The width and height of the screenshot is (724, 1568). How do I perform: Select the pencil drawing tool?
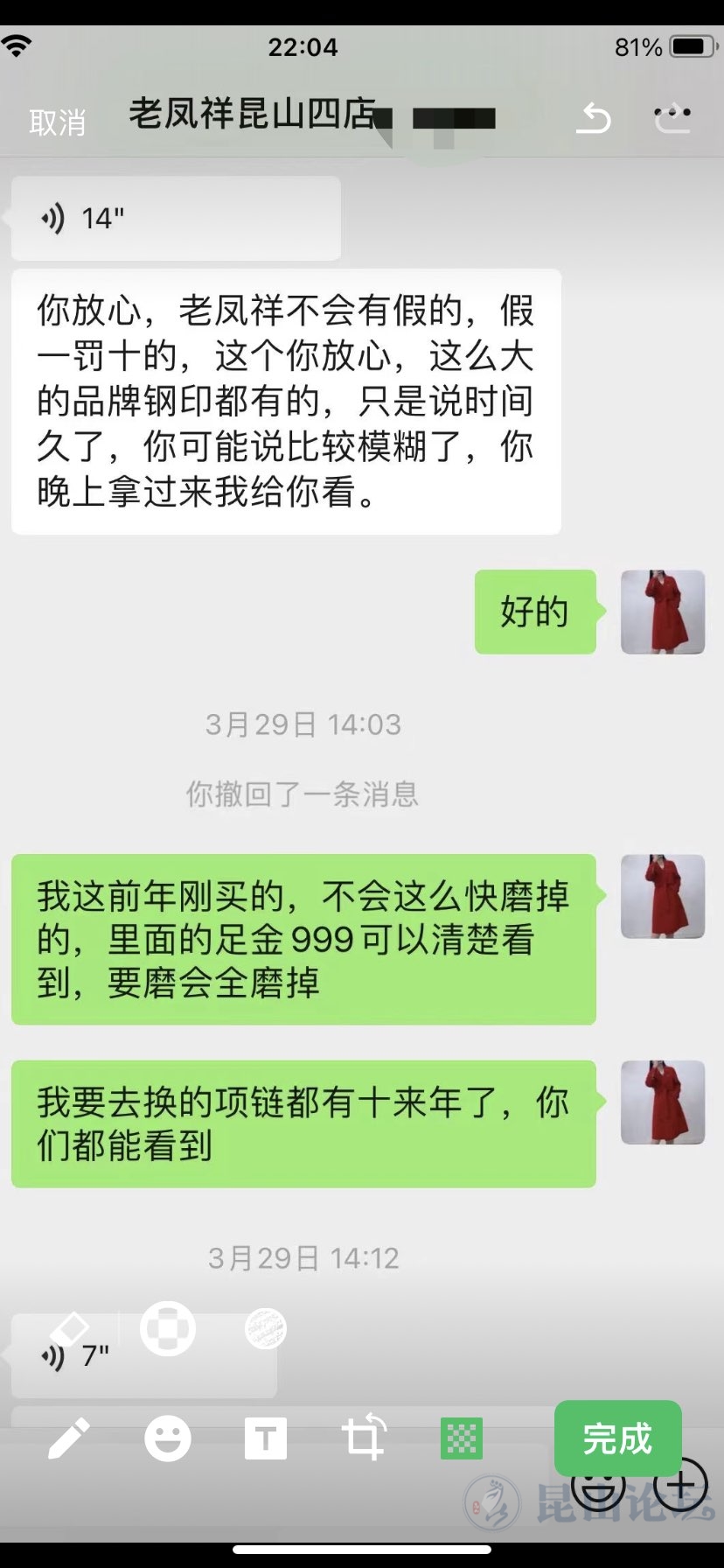click(69, 1438)
